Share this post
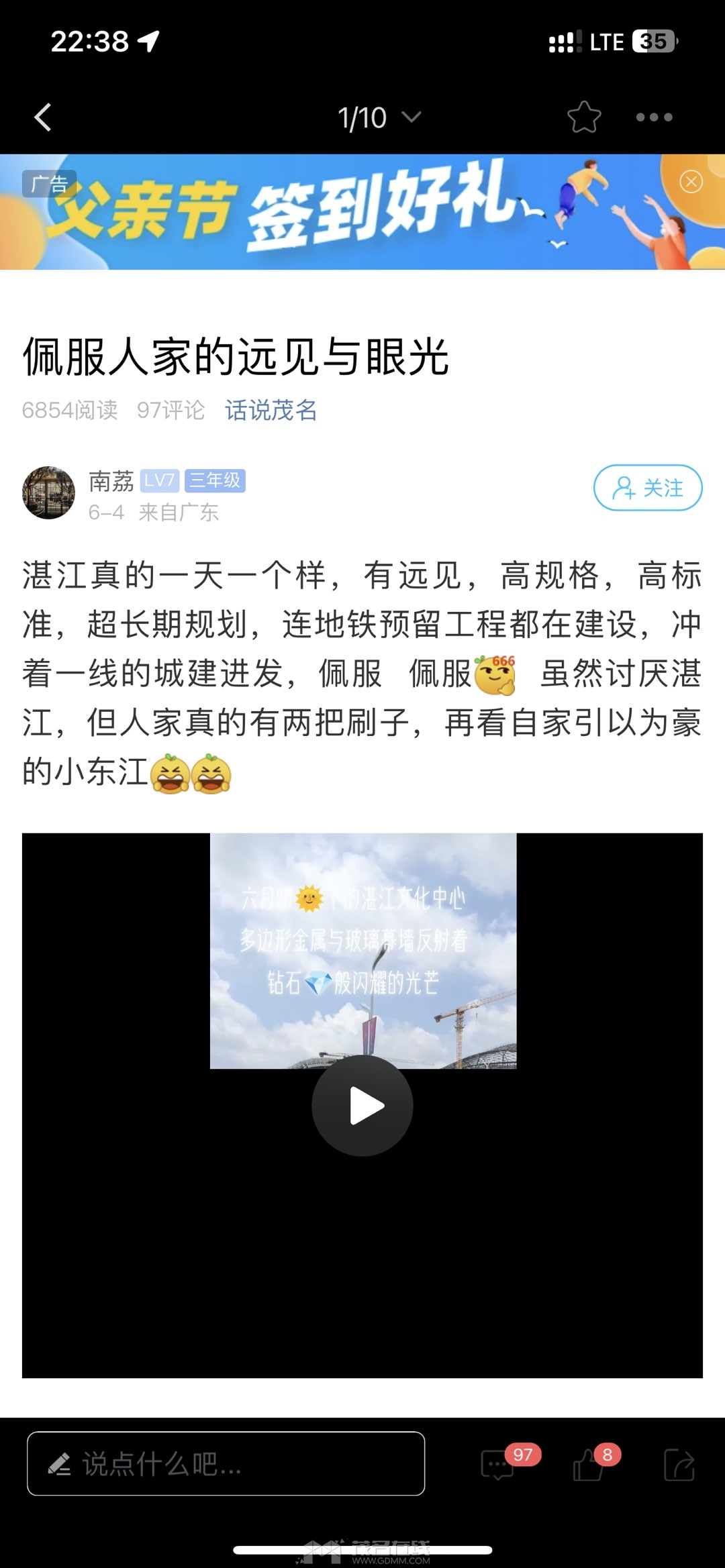 click(679, 1465)
